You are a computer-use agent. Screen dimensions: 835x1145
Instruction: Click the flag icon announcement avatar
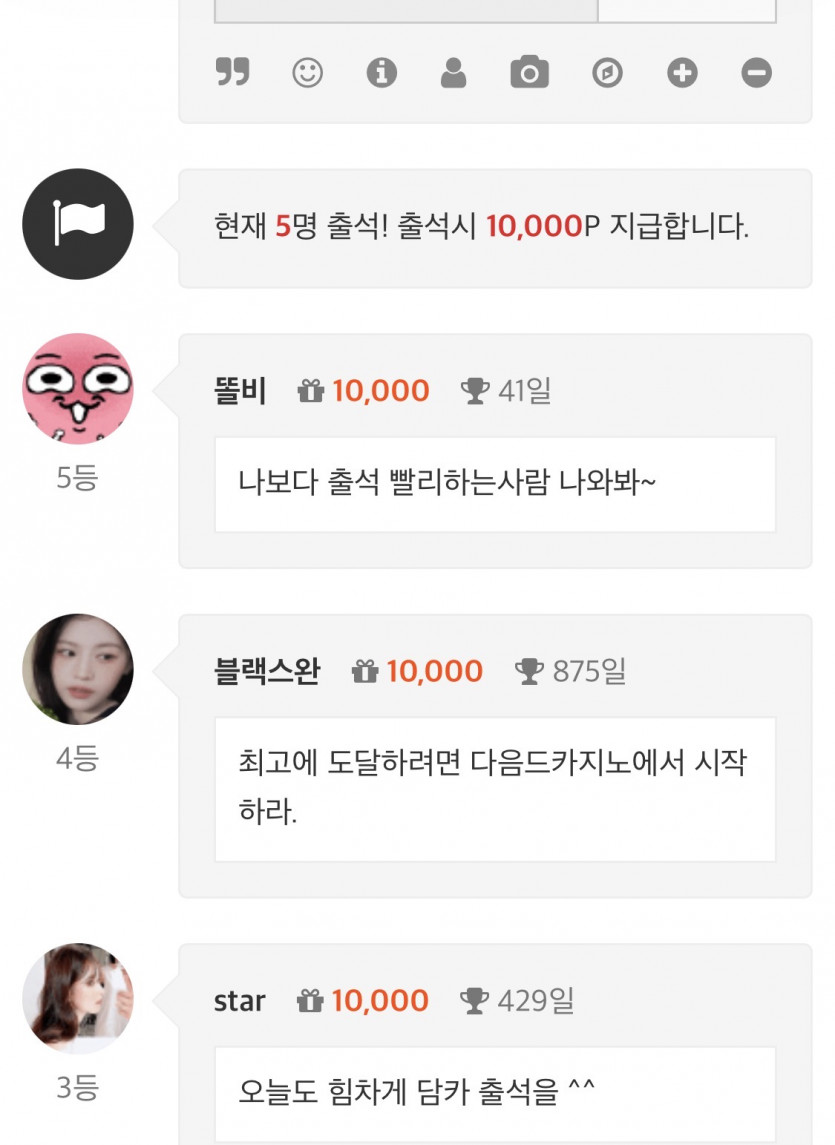point(77,223)
